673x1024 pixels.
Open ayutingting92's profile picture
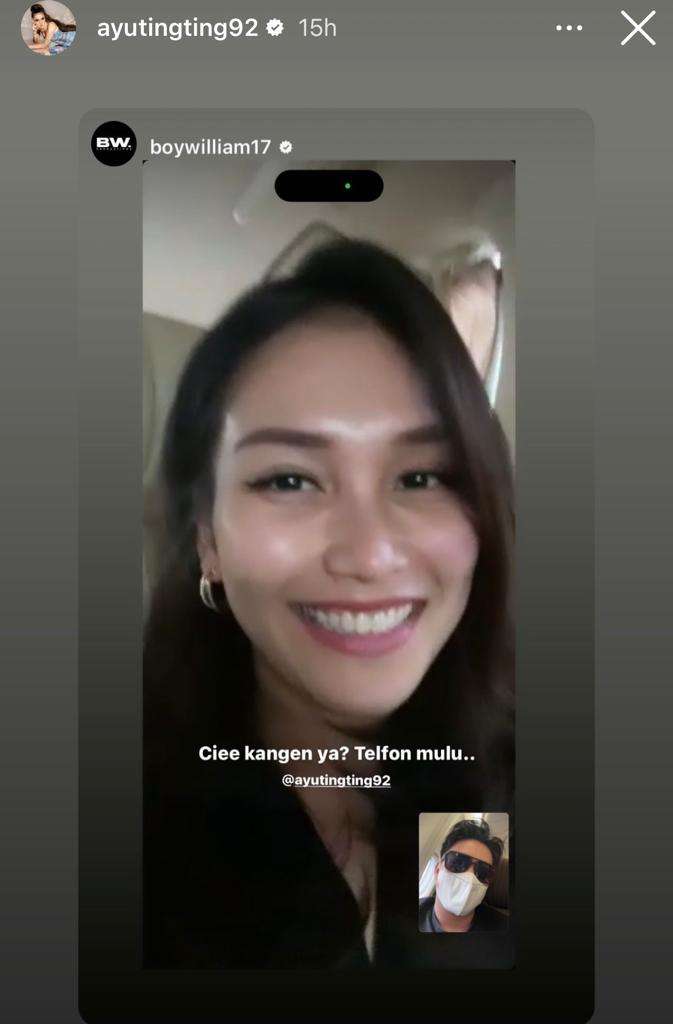pyautogui.click(x=48, y=28)
